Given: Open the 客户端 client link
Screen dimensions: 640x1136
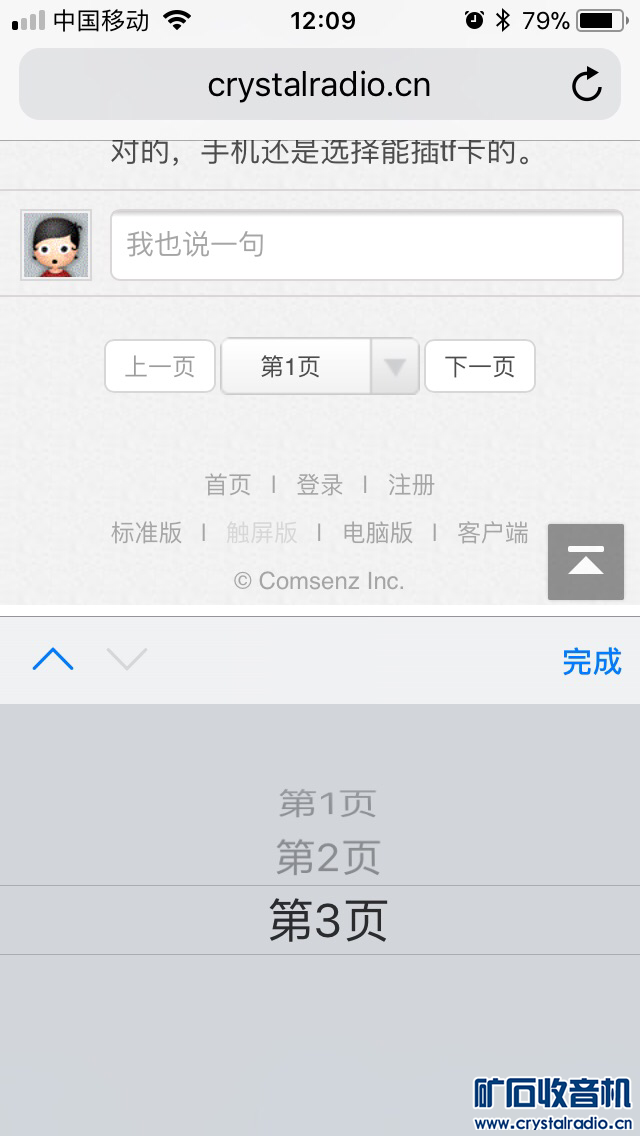Looking at the screenshot, I should [493, 533].
